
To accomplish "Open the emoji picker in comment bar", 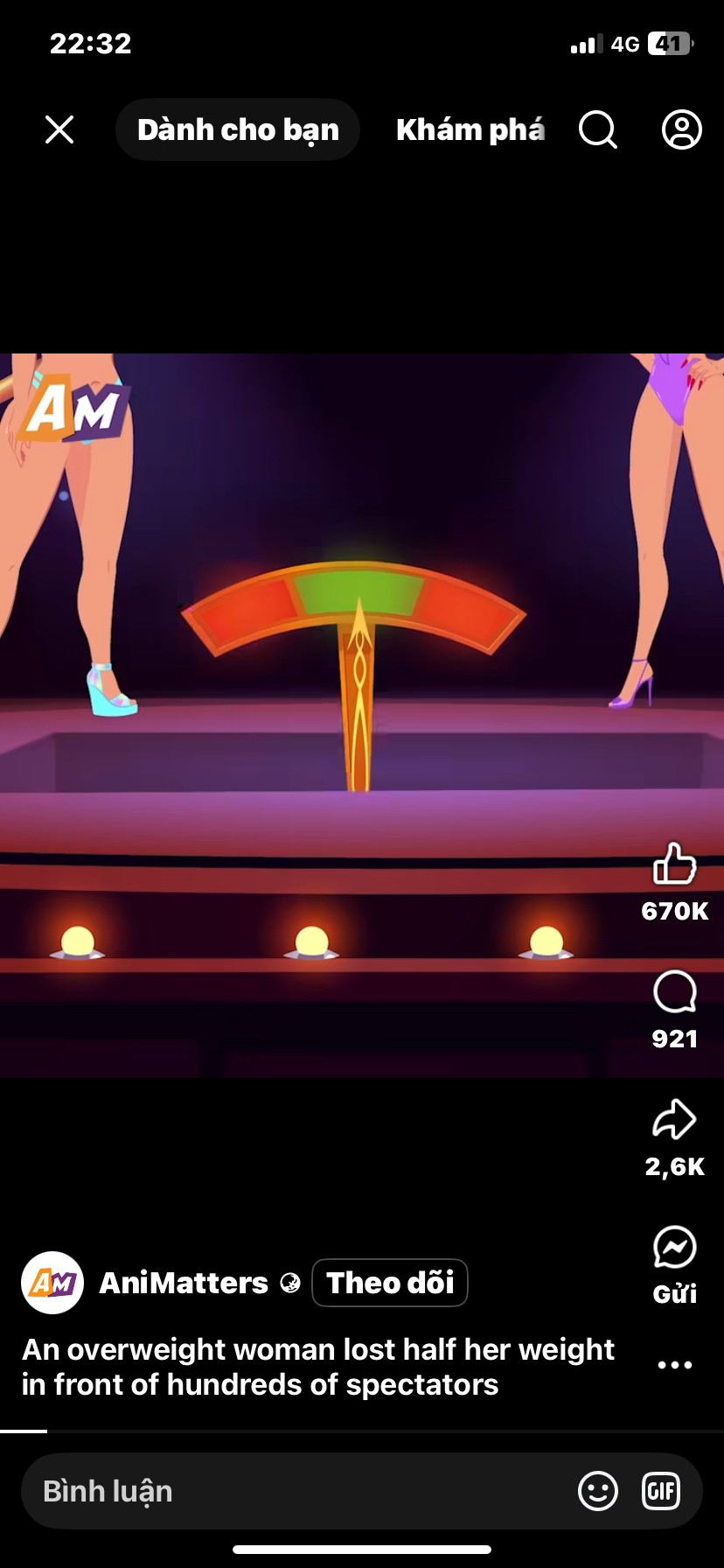I will tap(598, 1491).
